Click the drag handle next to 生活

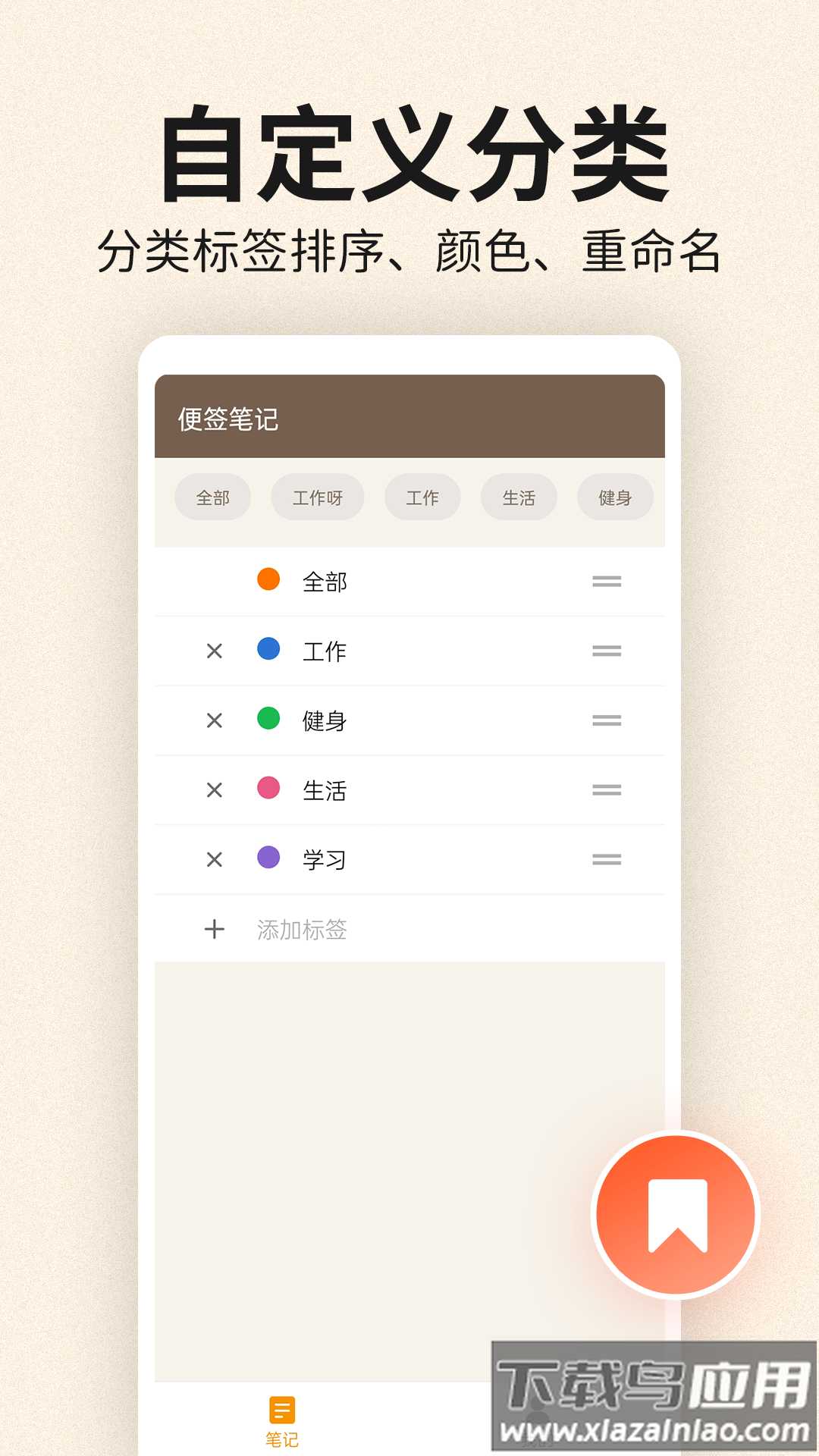(x=605, y=791)
